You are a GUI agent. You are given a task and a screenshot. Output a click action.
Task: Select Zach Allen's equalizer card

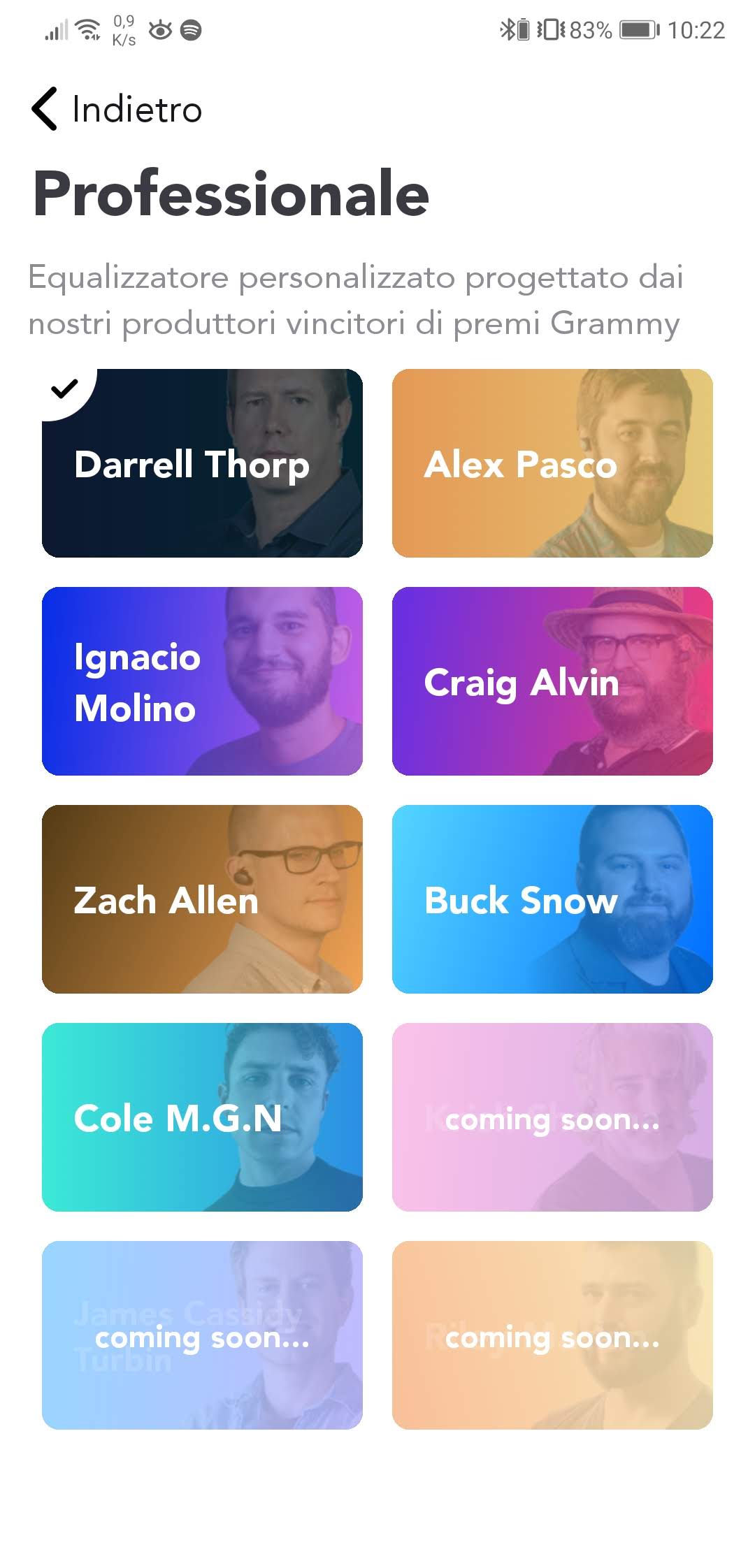point(202,899)
